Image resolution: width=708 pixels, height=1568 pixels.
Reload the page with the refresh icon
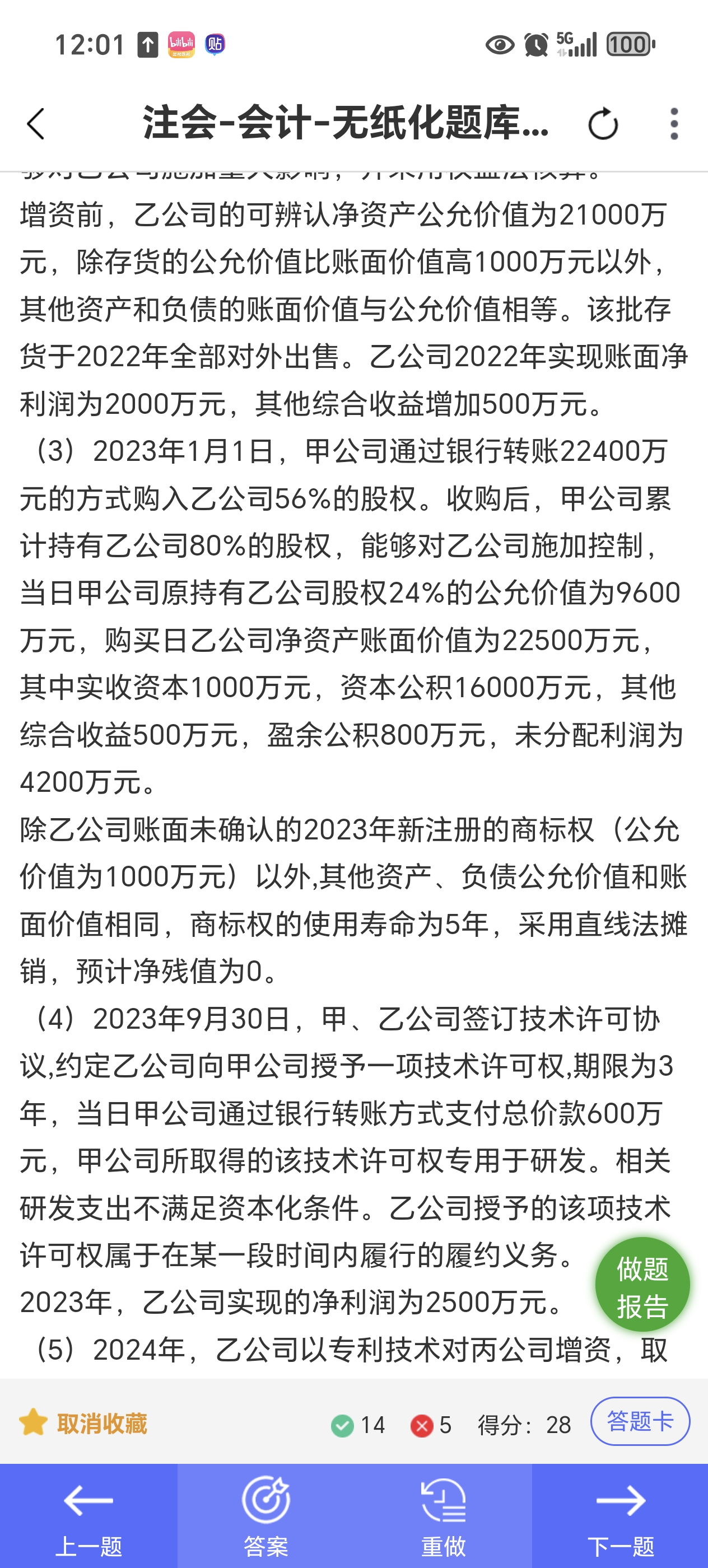click(603, 124)
